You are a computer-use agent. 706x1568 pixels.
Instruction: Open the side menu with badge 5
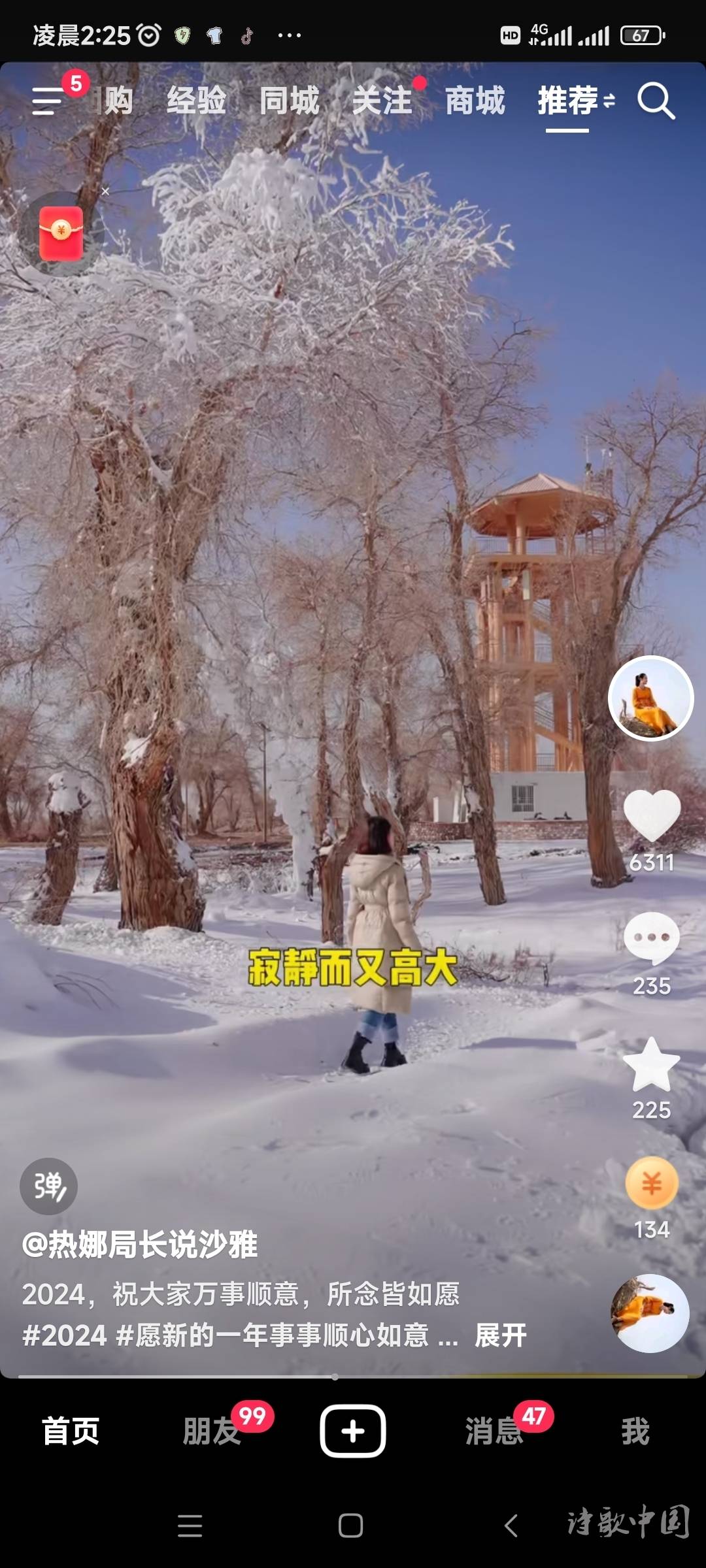coord(48,101)
